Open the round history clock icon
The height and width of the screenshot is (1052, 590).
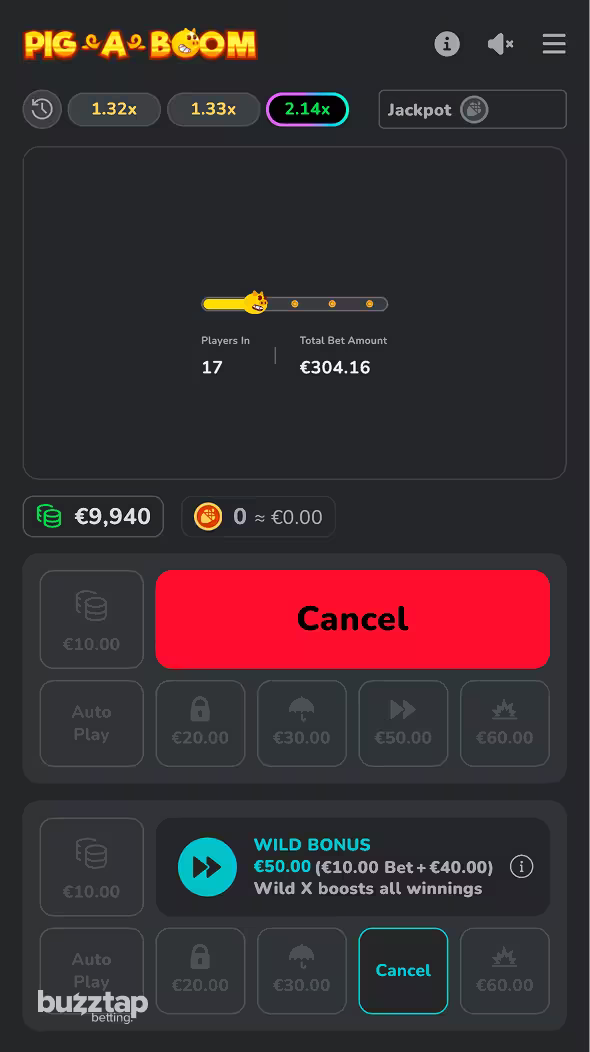point(42,109)
